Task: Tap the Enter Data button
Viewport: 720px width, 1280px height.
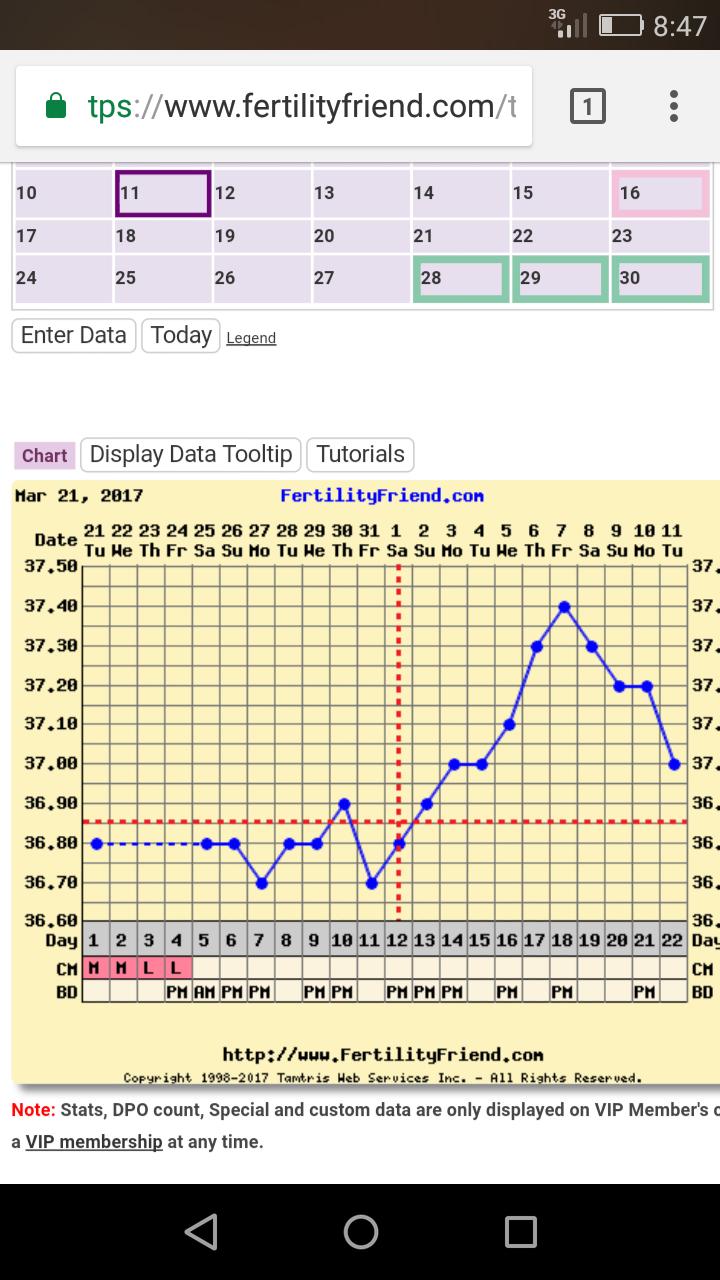Action: pos(74,335)
